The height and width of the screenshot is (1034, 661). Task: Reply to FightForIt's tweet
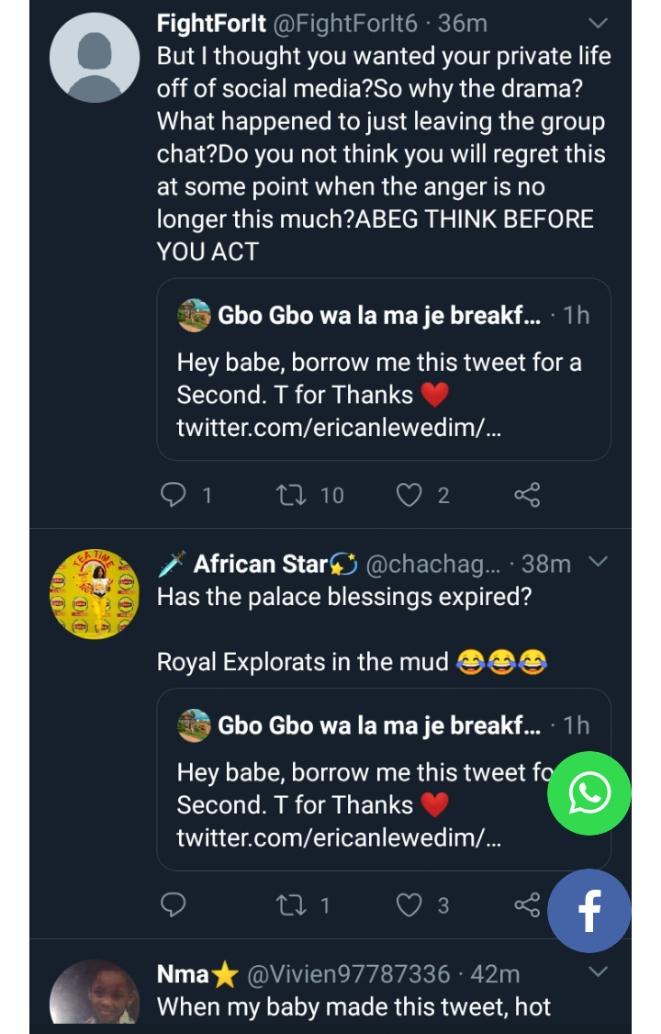click(x=174, y=494)
